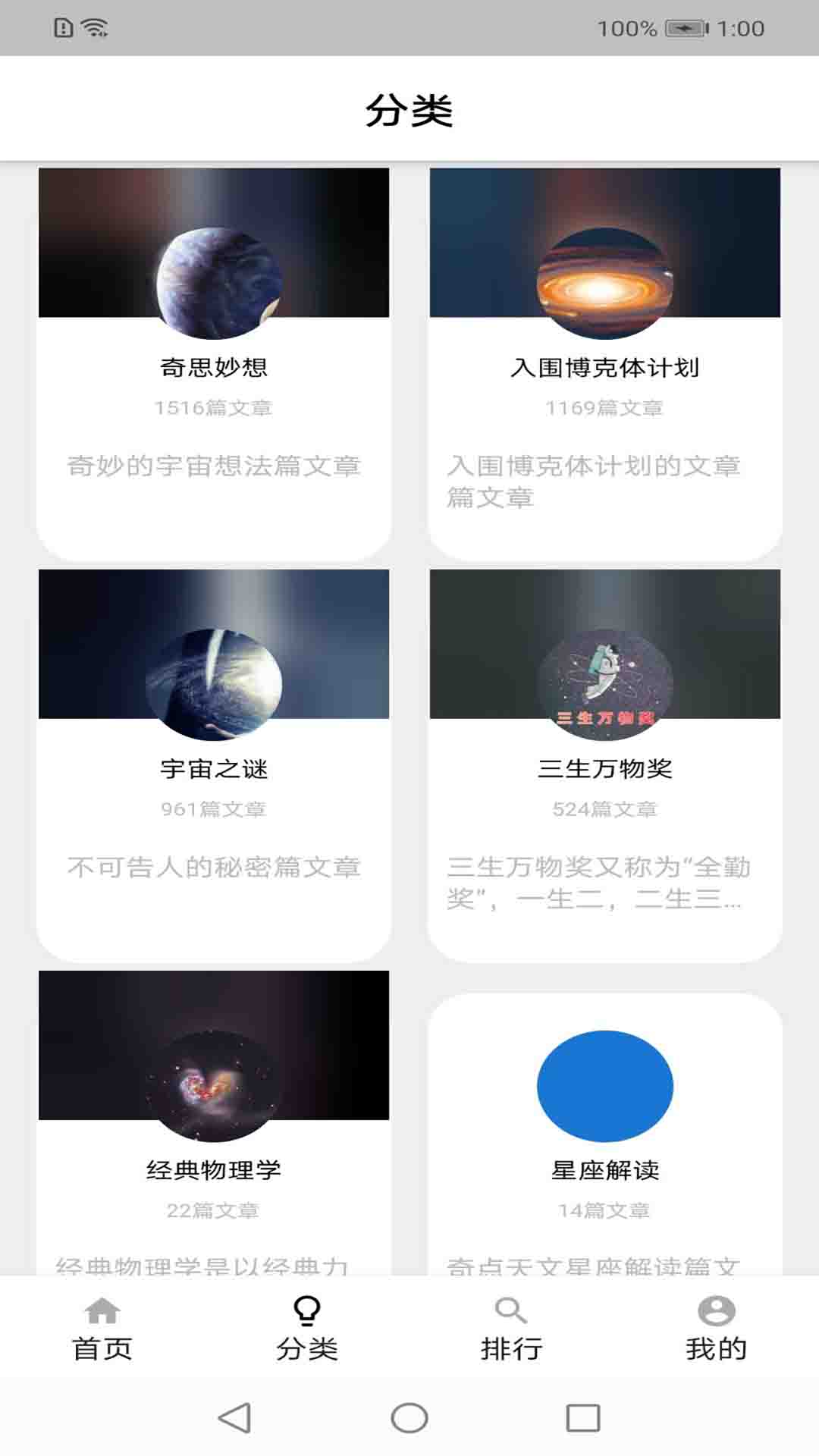Open the 奇思妙想 category card
Viewport: 819px width, 1456px height.
(214, 364)
